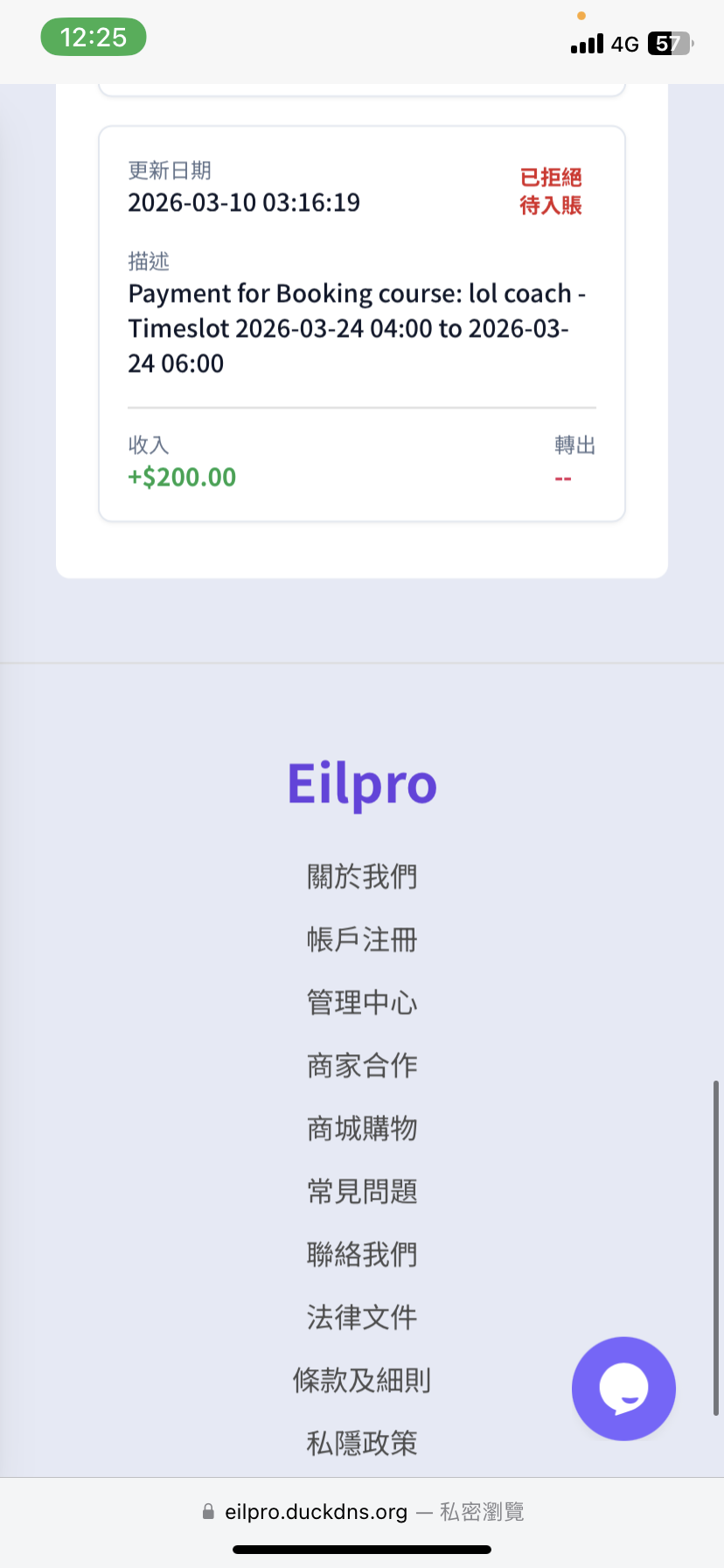Open the 私隱政策 link
The width and height of the screenshot is (724, 1568).
click(362, 1444)
